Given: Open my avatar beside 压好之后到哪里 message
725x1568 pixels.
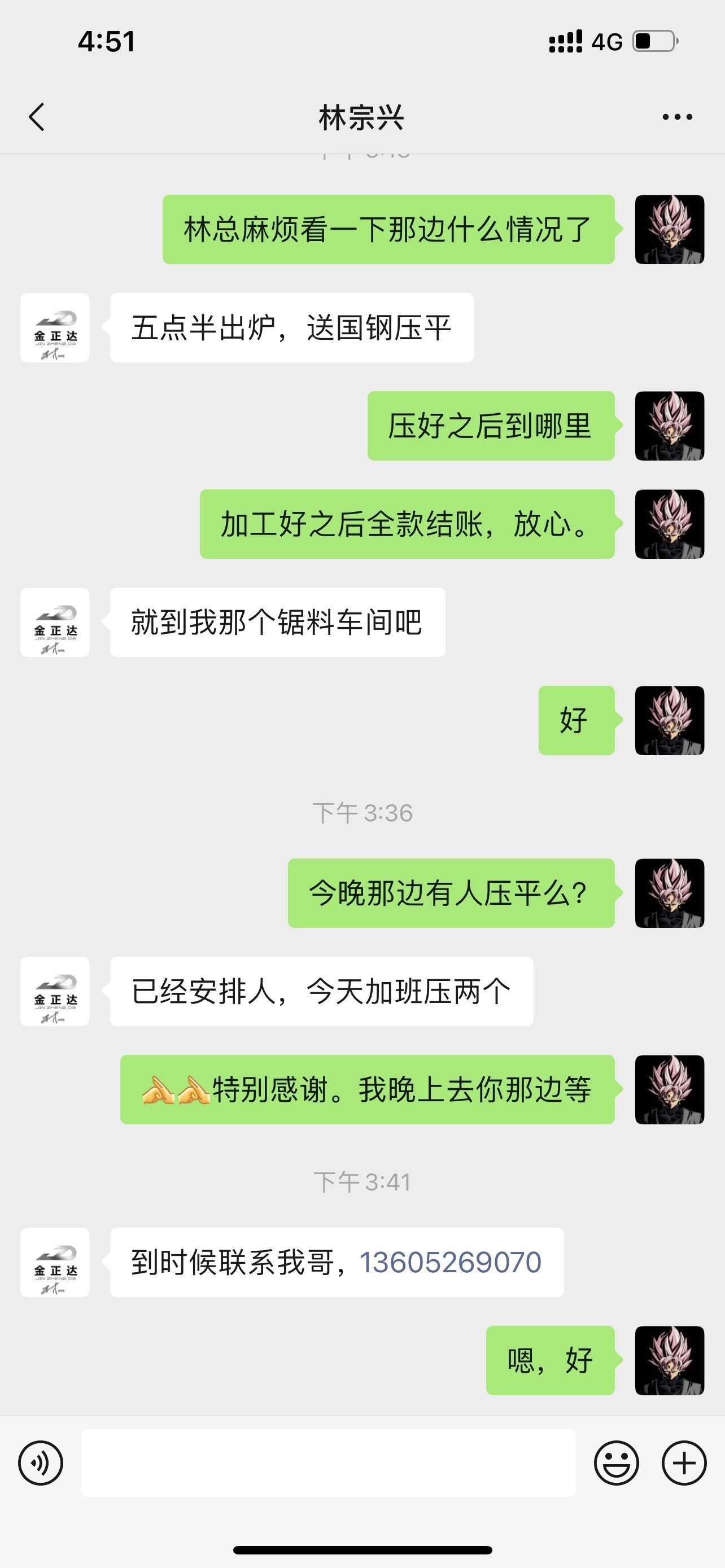Looking at the screenshot, I should pos(669,426).
